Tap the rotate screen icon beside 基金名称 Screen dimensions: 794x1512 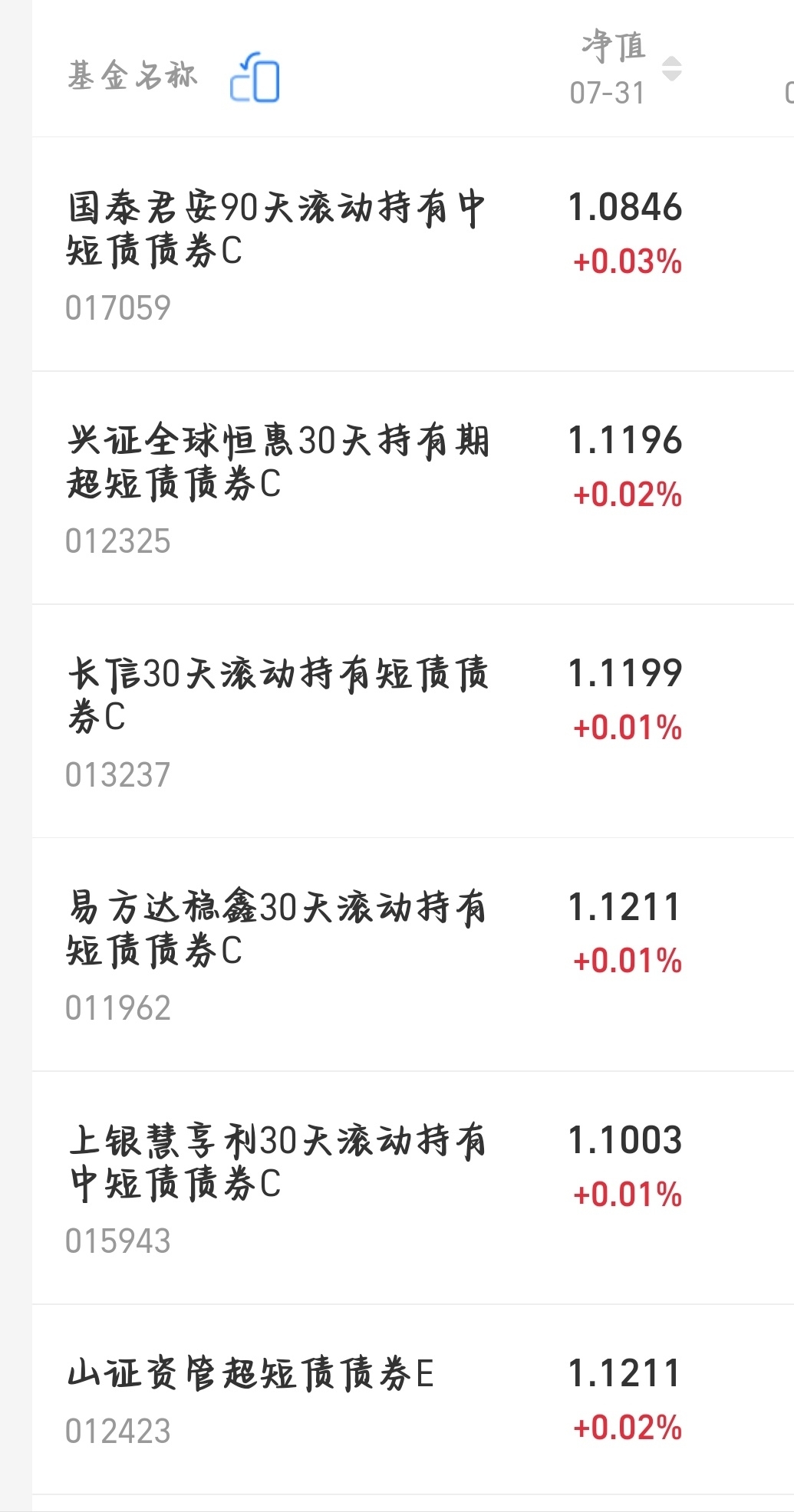(255, 77)
